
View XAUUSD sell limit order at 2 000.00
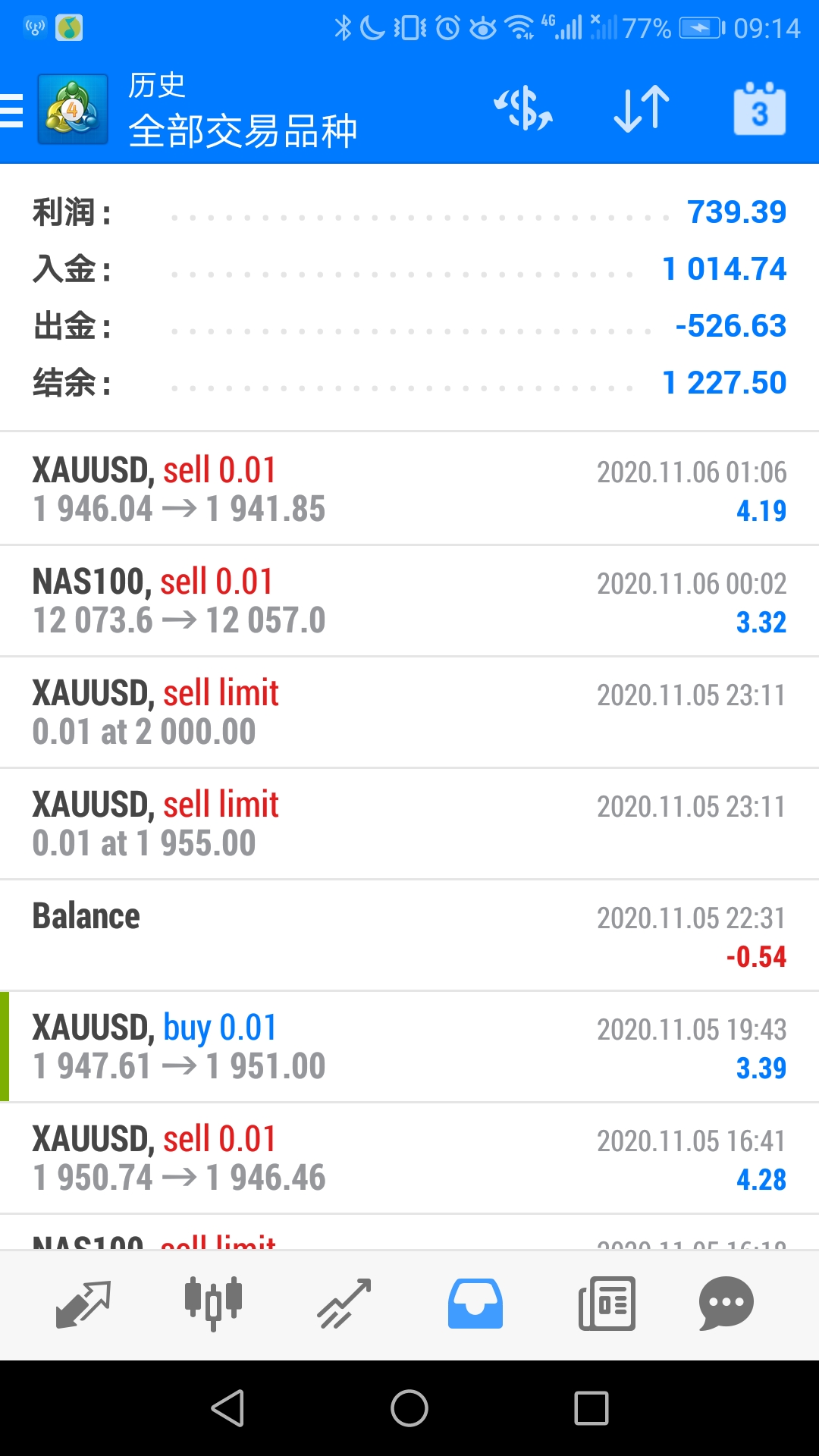(409, 712)
